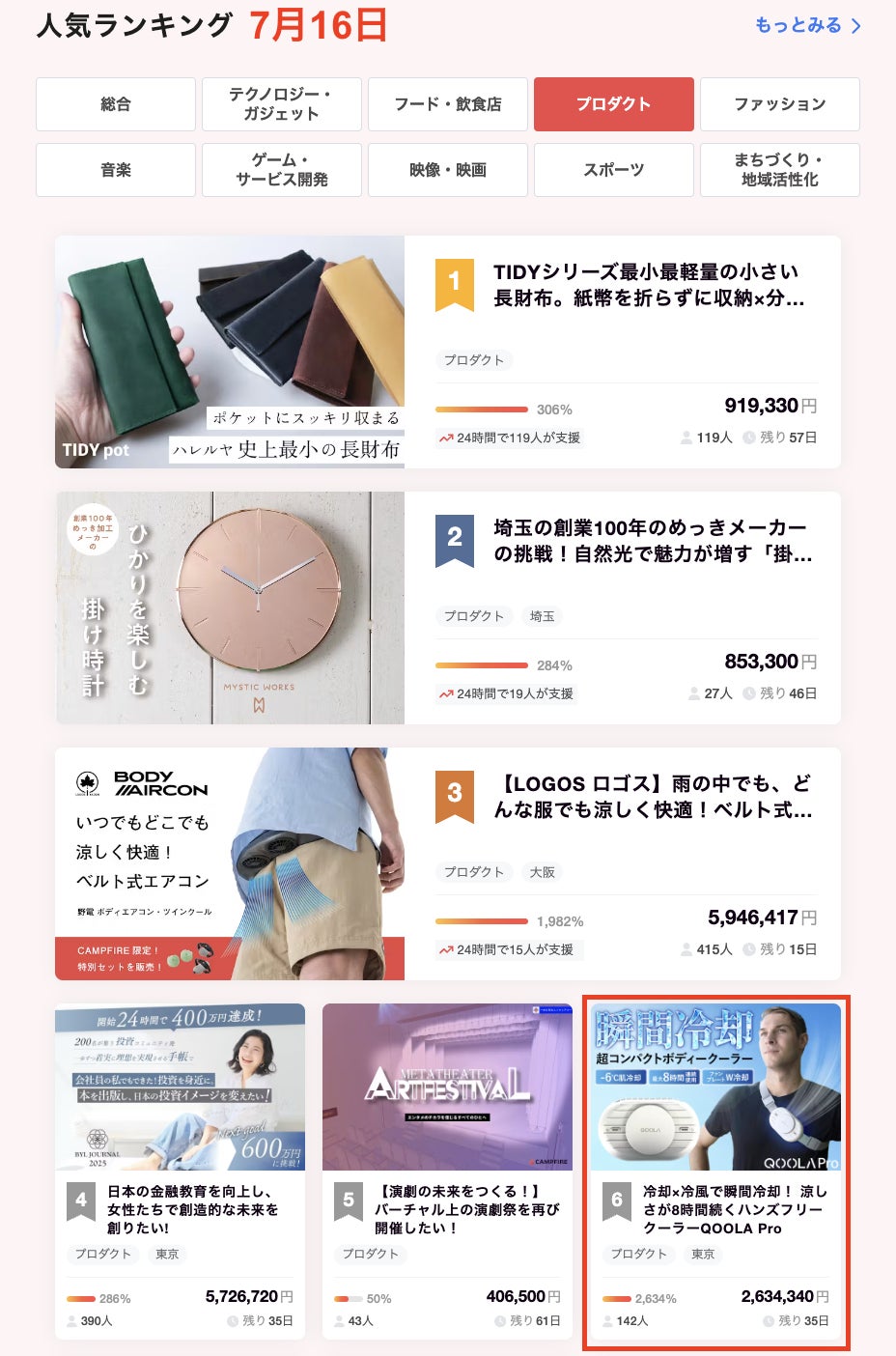
Task: Open the 映像・映画 ranking tab
Action: coord(447,170)
